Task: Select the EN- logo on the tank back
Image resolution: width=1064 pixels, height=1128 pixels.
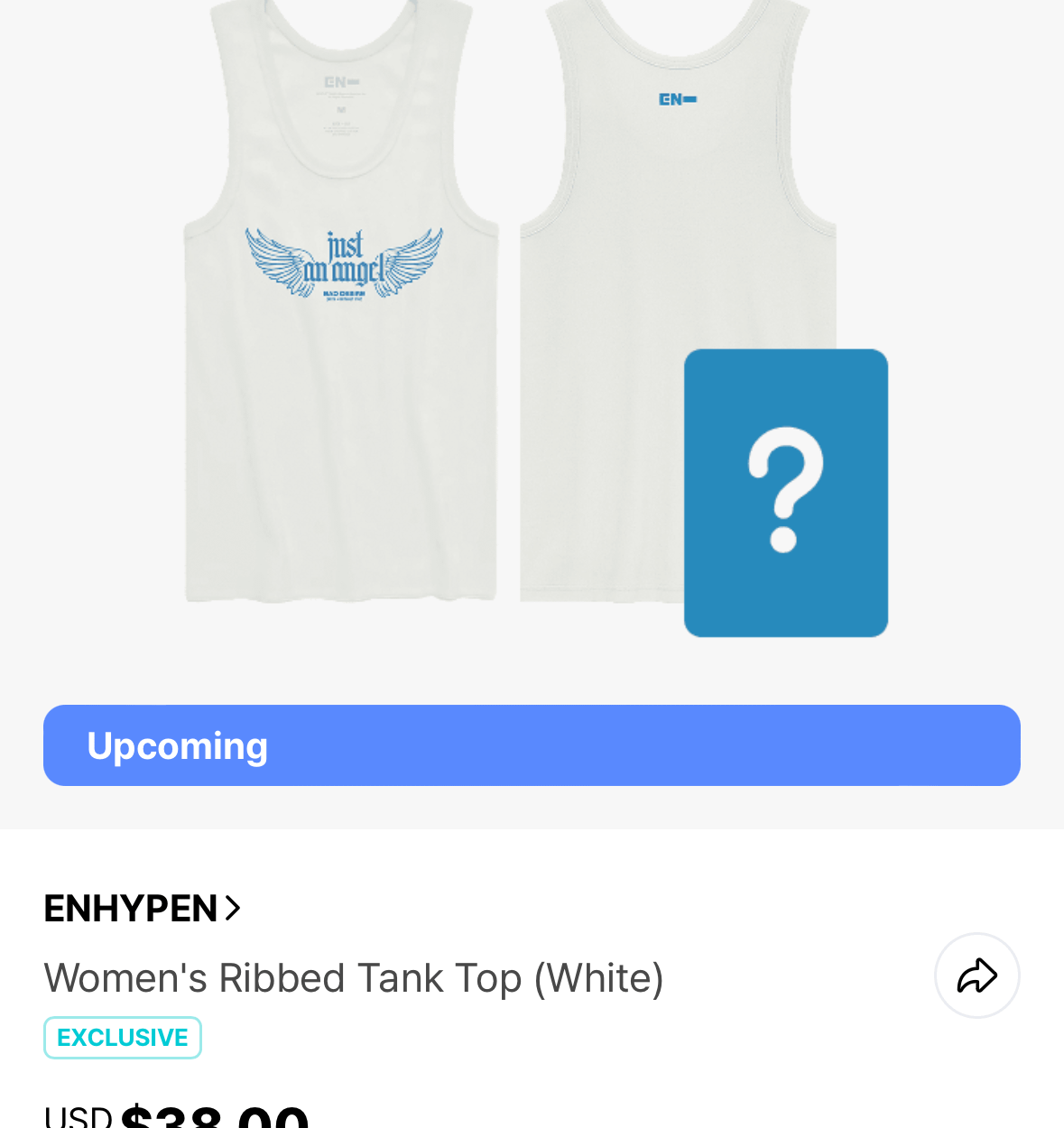Action: tap(676, 99)
